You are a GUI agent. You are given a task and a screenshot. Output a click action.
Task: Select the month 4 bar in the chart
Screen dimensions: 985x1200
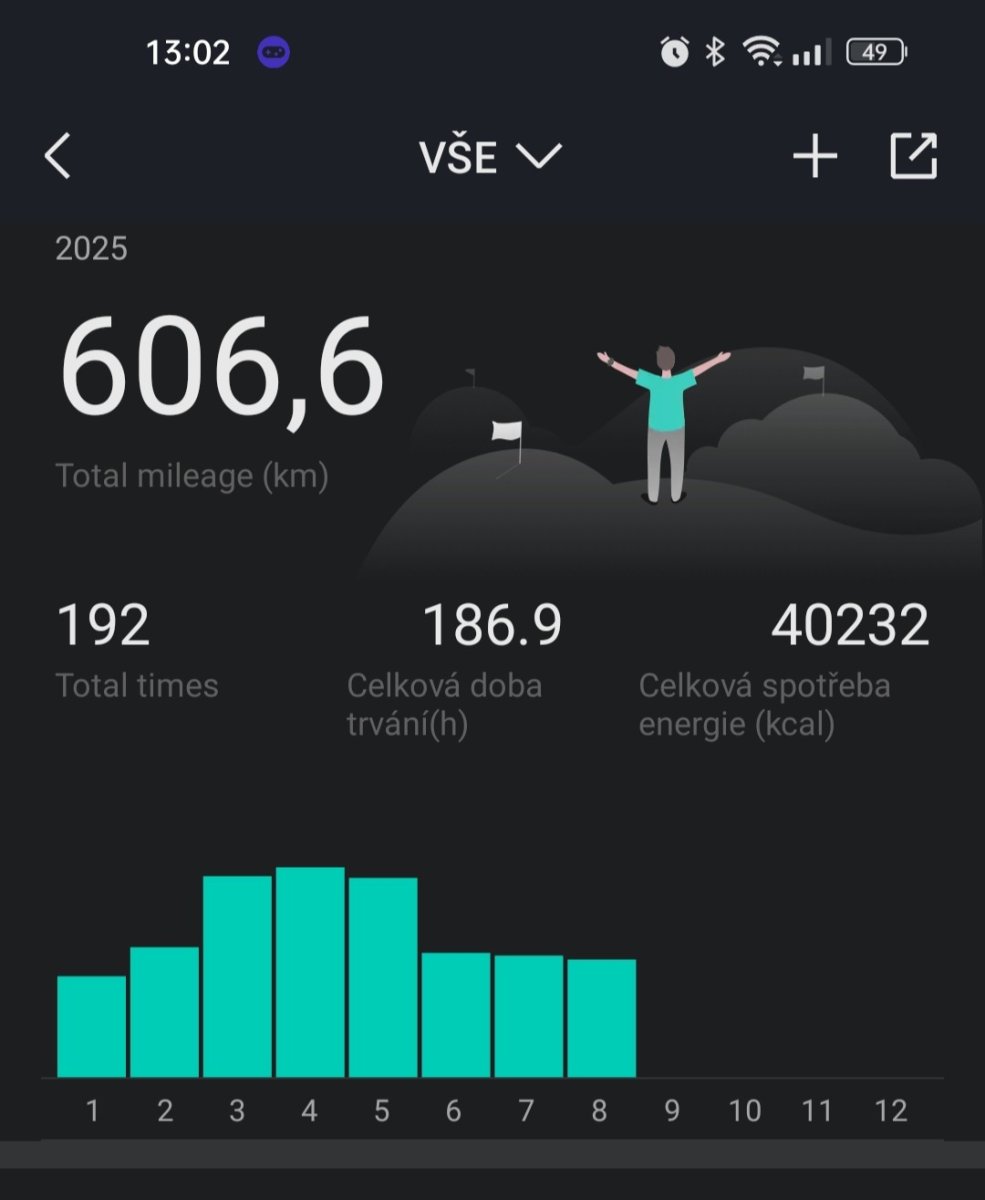tap(310, 972)
